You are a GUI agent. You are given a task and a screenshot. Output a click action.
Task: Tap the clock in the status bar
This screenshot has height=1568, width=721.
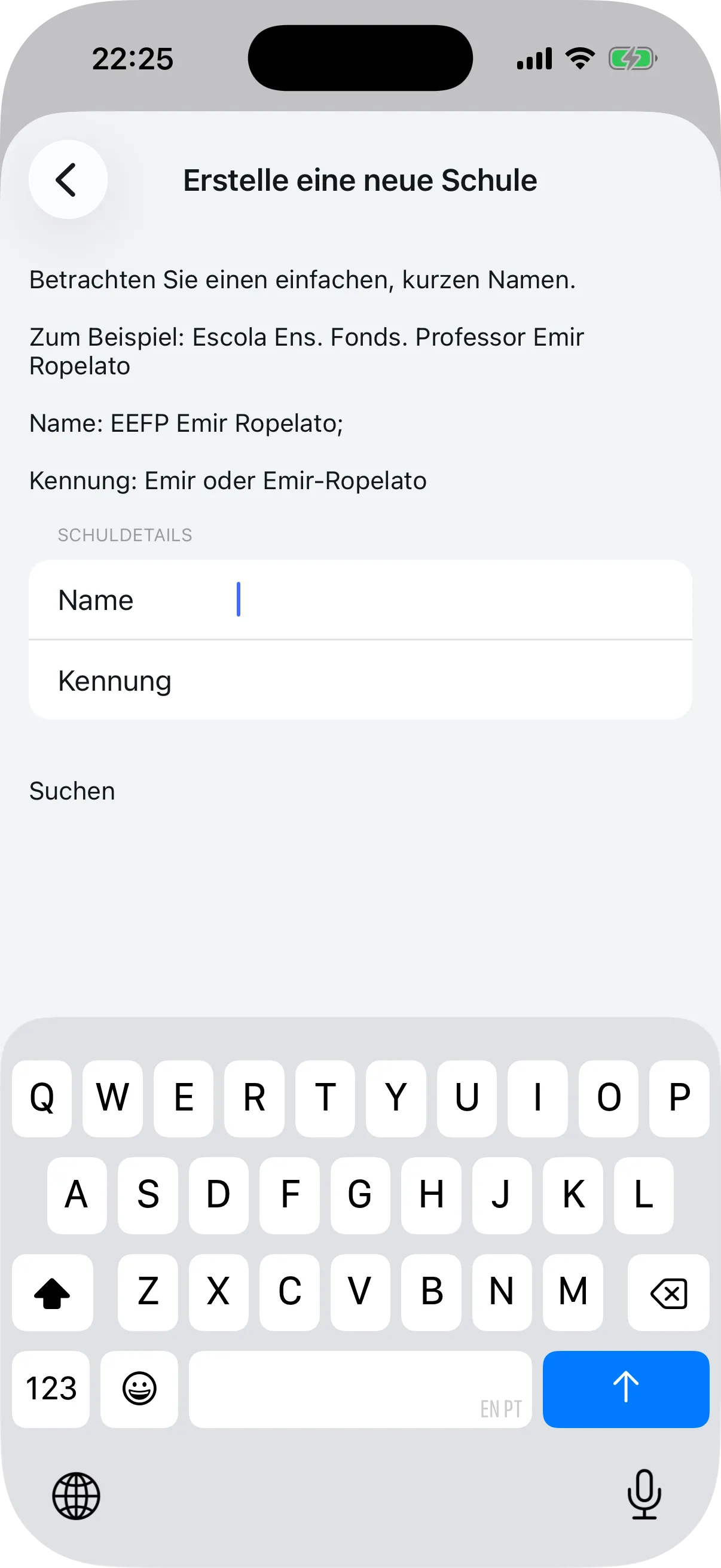pyautogui.click(x=133, y=58)
